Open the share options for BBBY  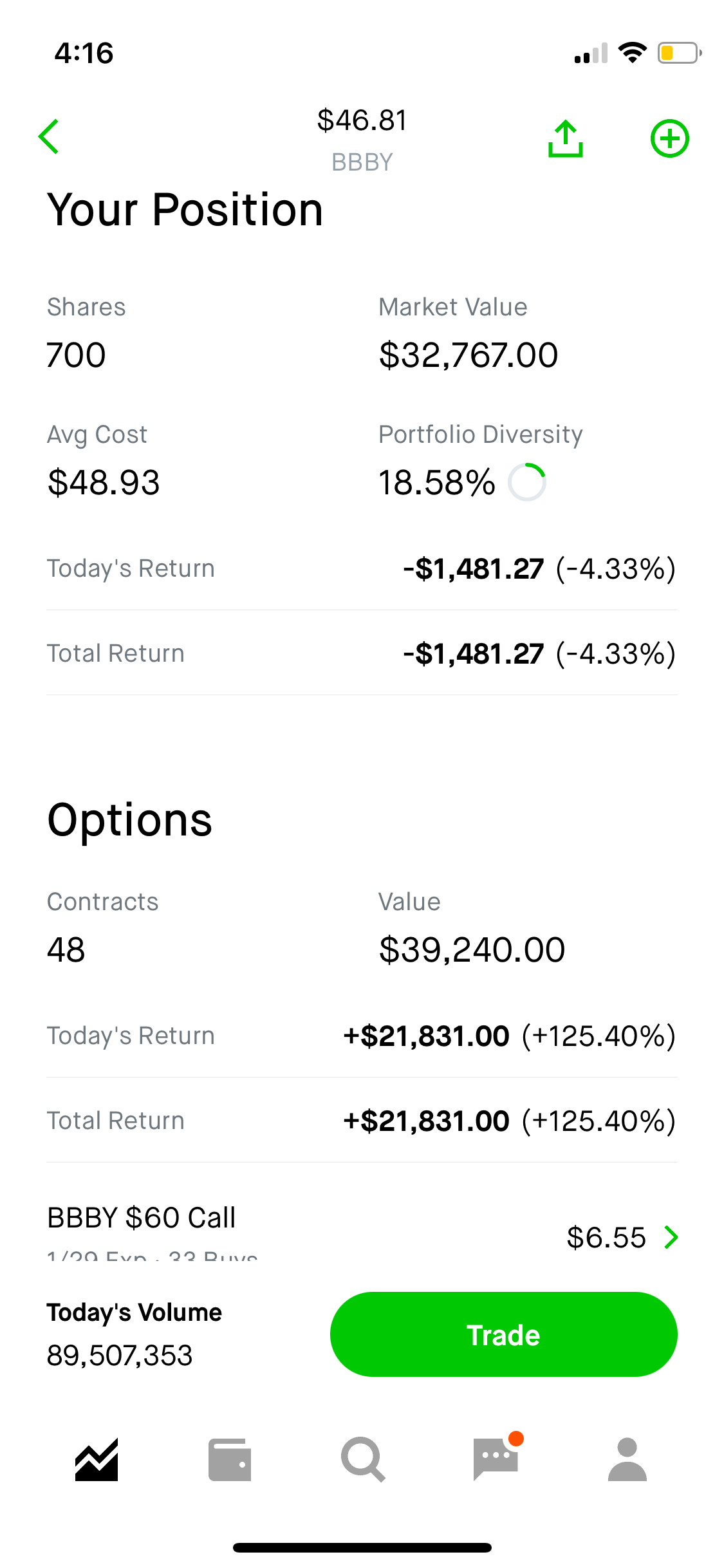click(x=565, y=138)
